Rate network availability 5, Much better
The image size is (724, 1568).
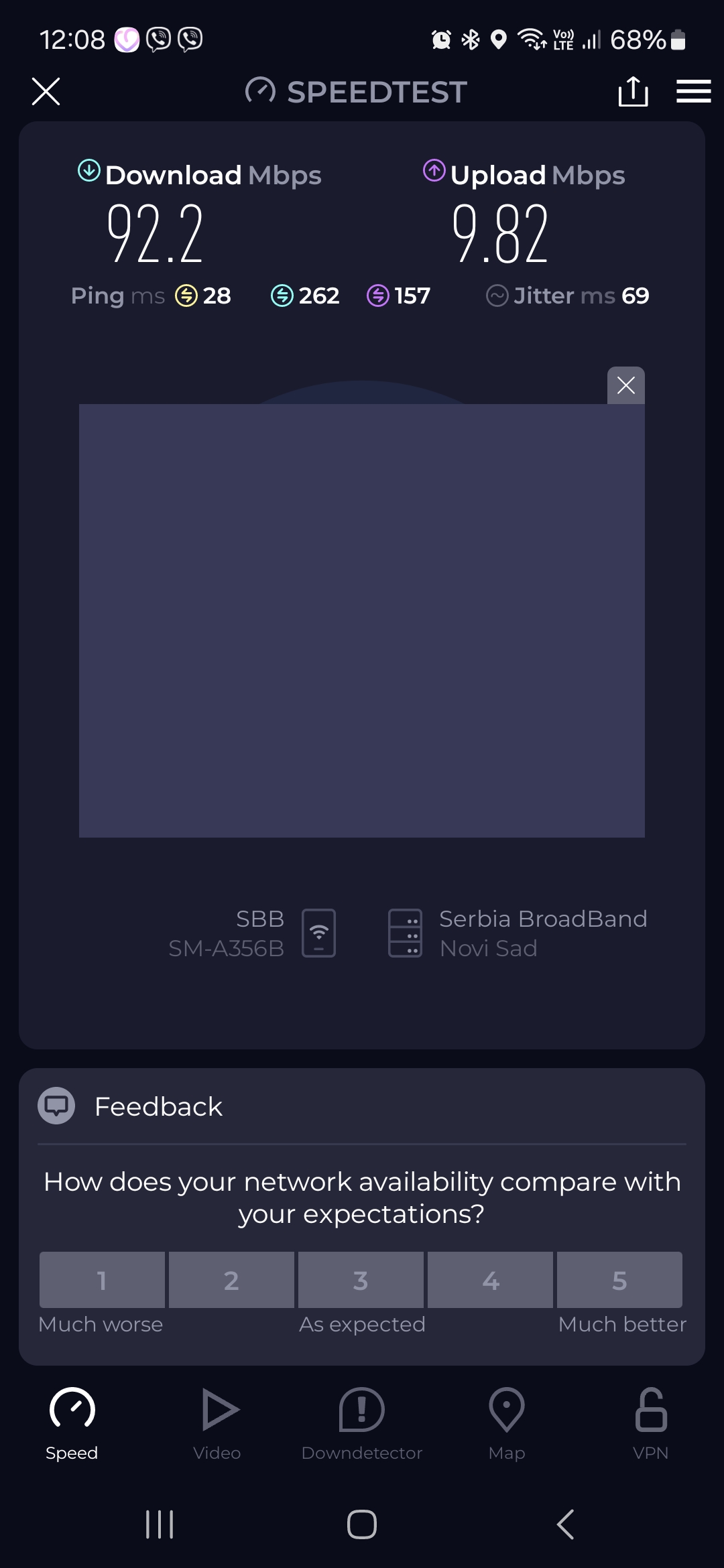619,1280
